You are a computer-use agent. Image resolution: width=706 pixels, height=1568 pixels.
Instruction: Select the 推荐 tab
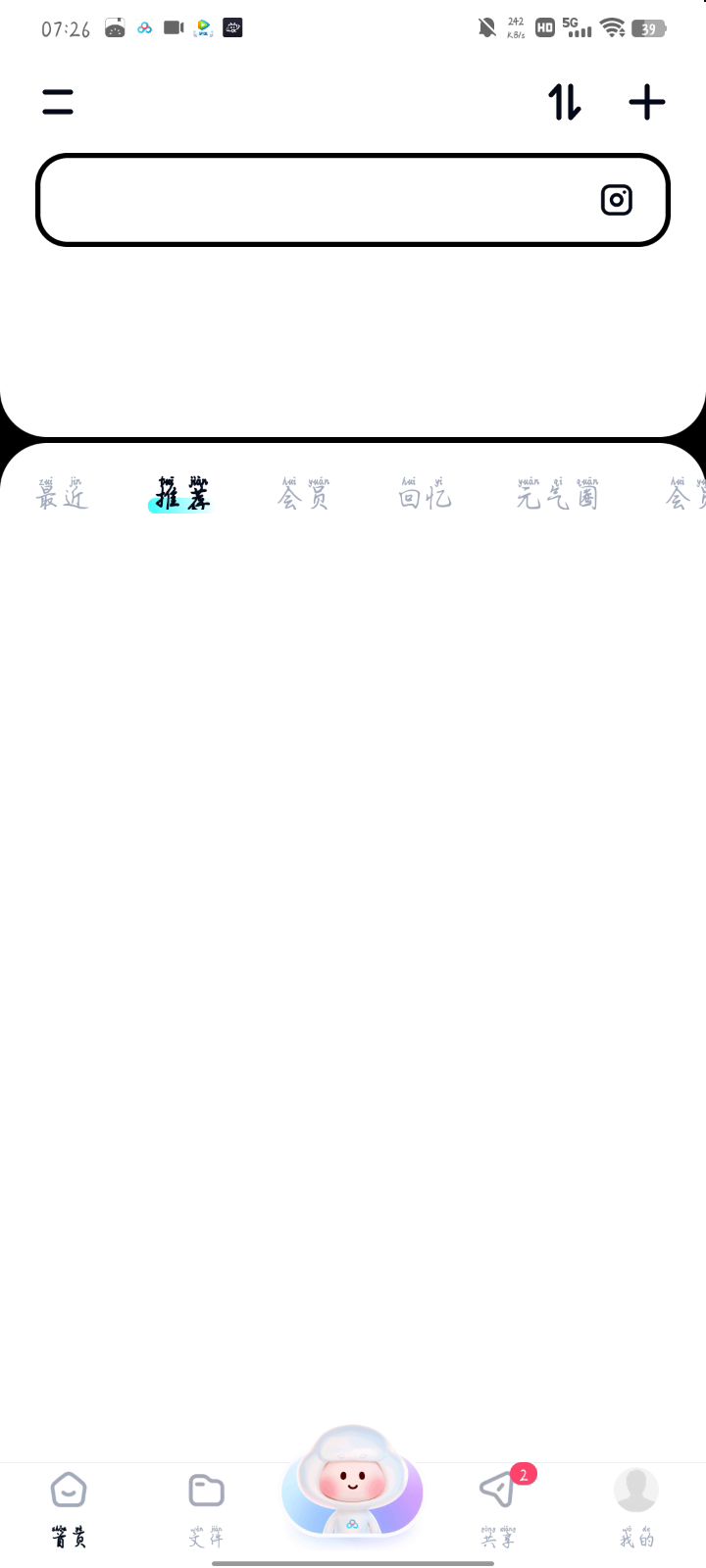click(x=182, y=494)
